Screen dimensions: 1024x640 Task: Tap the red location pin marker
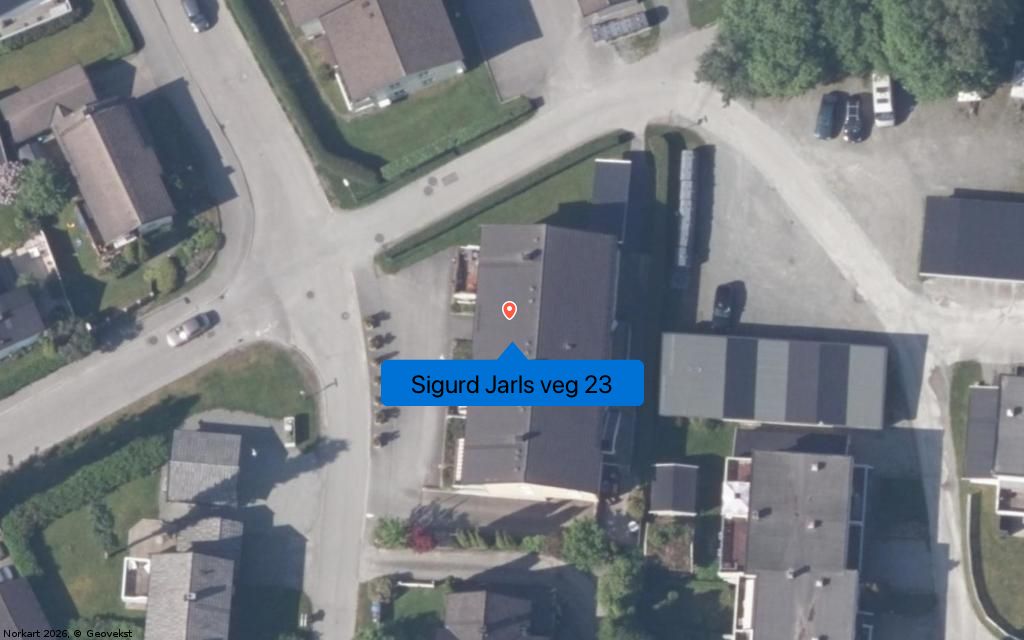pyautogui.click(x=509, y=310)
